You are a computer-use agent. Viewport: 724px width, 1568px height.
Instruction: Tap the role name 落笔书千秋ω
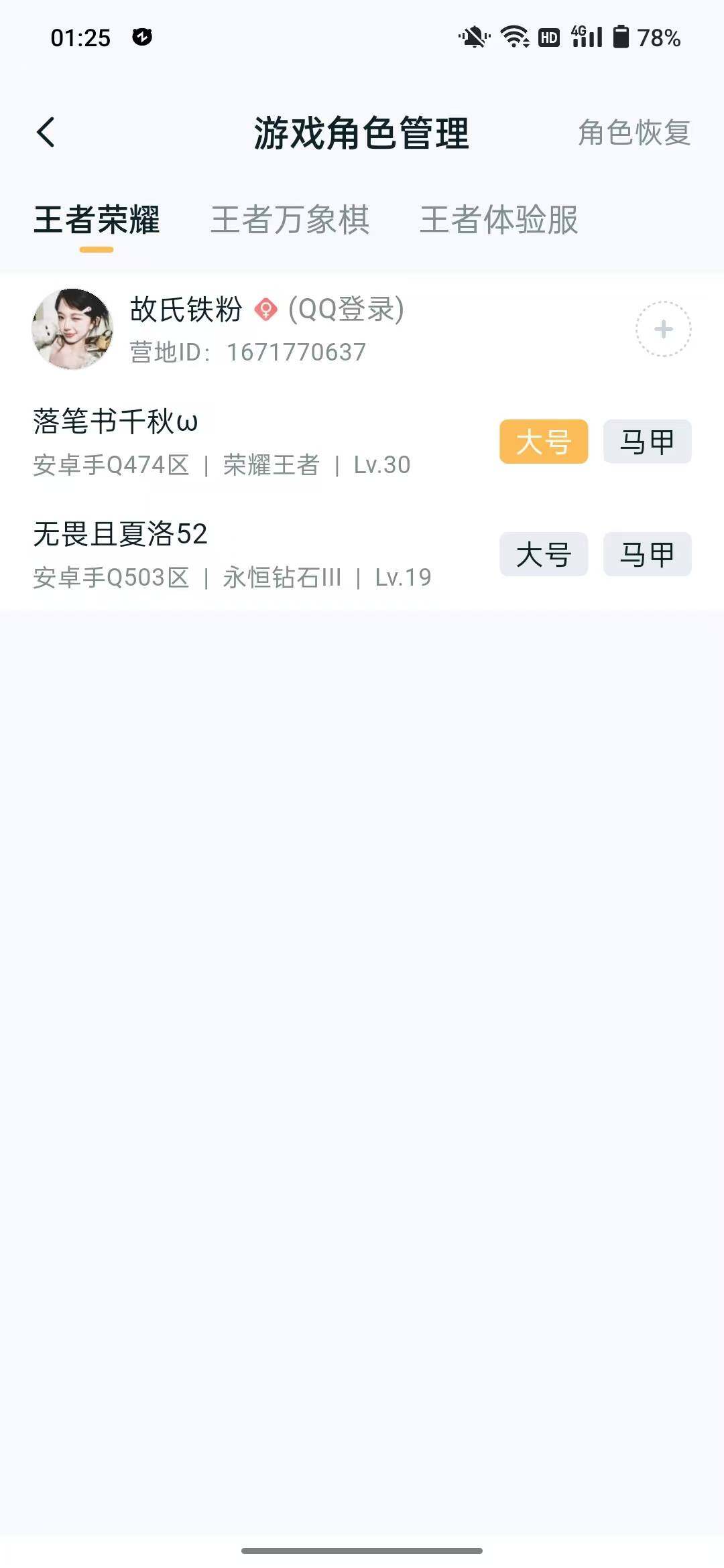[x=117, y=422]
